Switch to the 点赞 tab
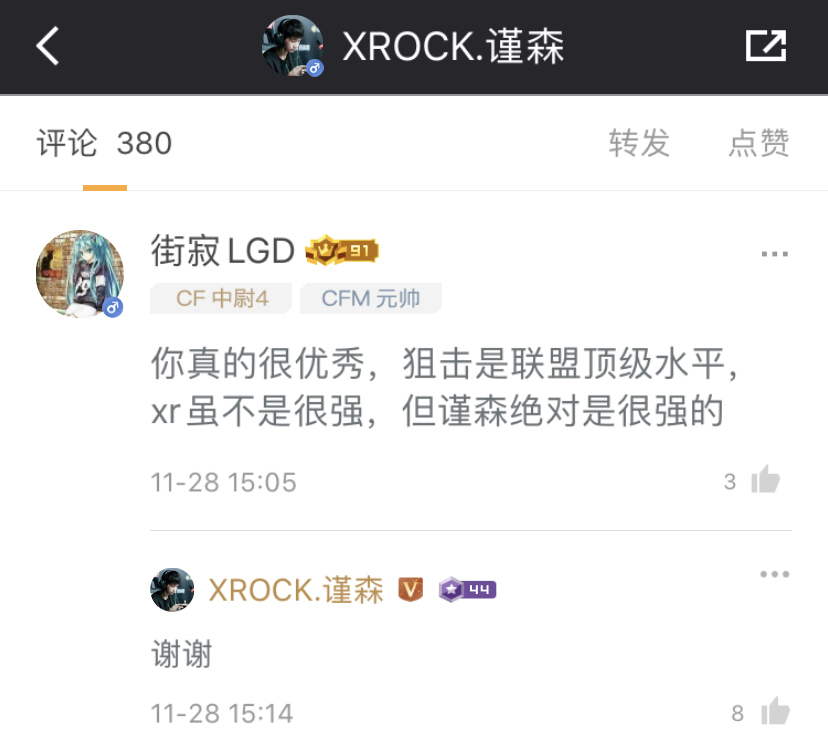Viewport: 828px width, 741px height. [x=759, y=143]
